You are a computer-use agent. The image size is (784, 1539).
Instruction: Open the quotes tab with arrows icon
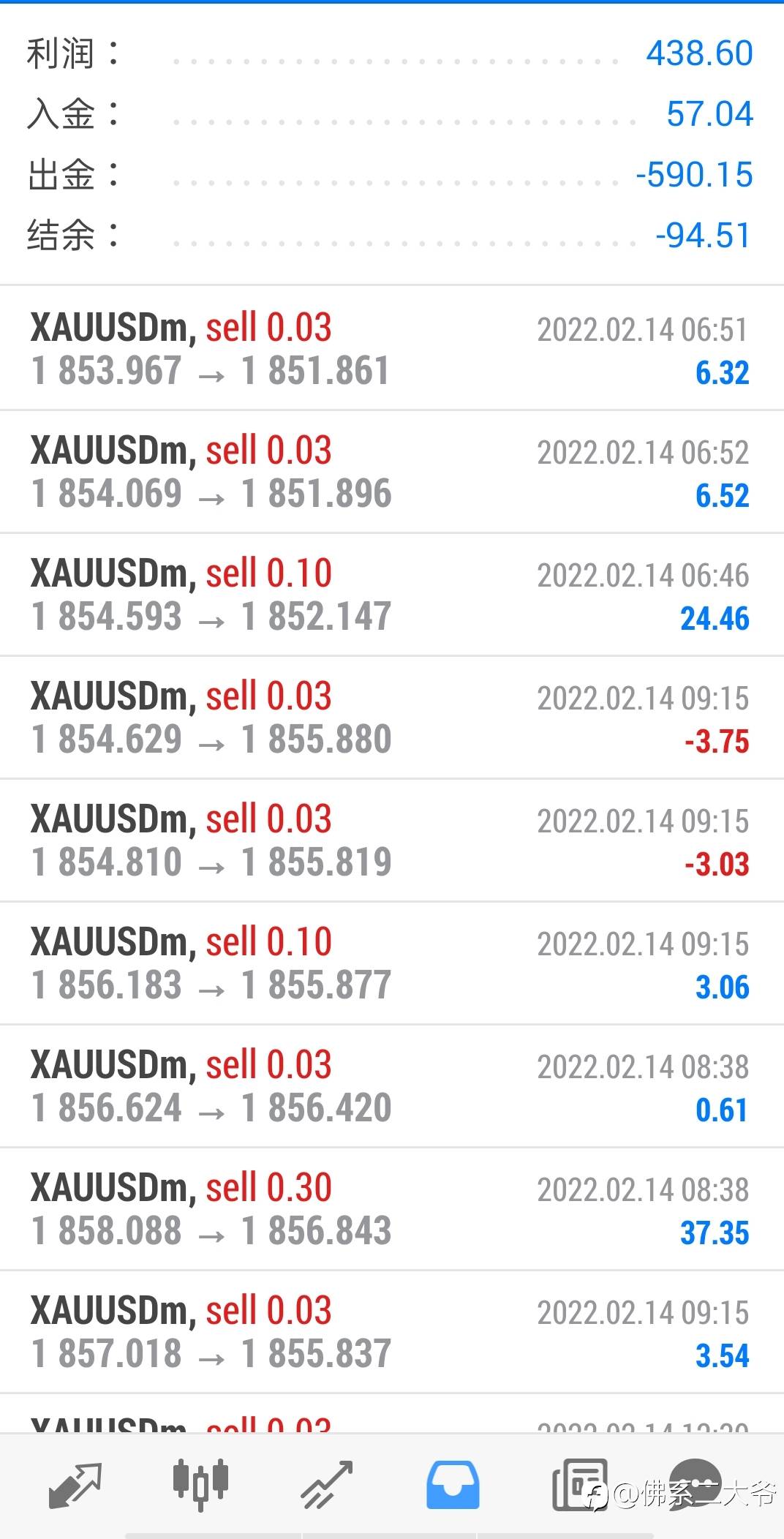click(75, 1484)
